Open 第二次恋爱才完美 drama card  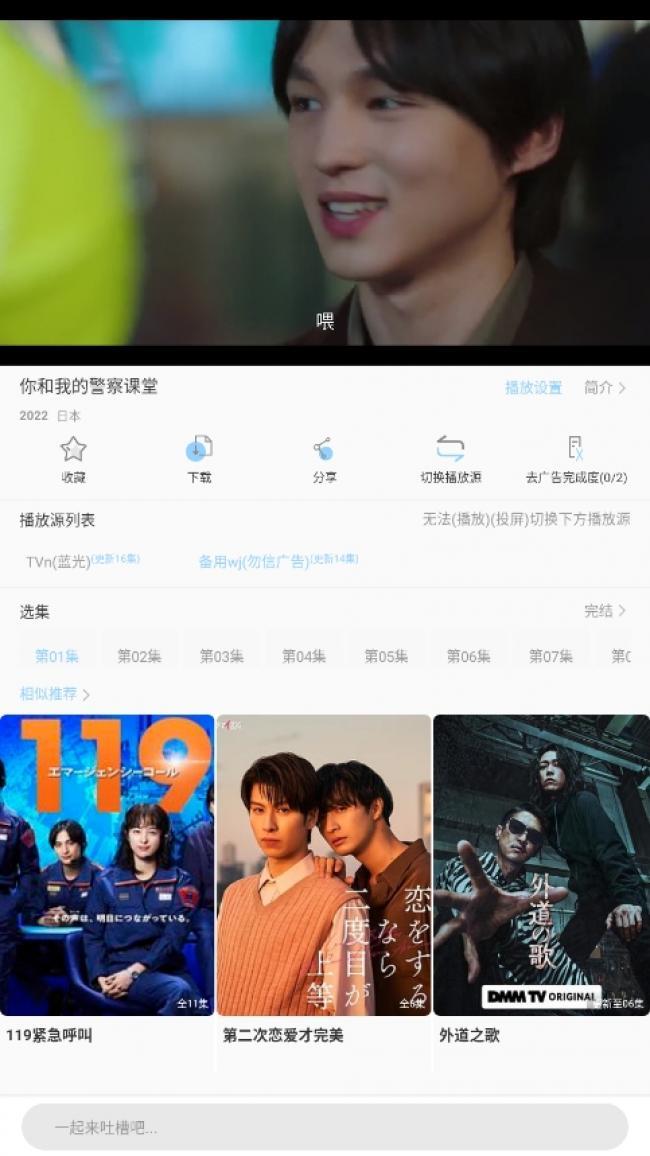[x=324, y=866]
